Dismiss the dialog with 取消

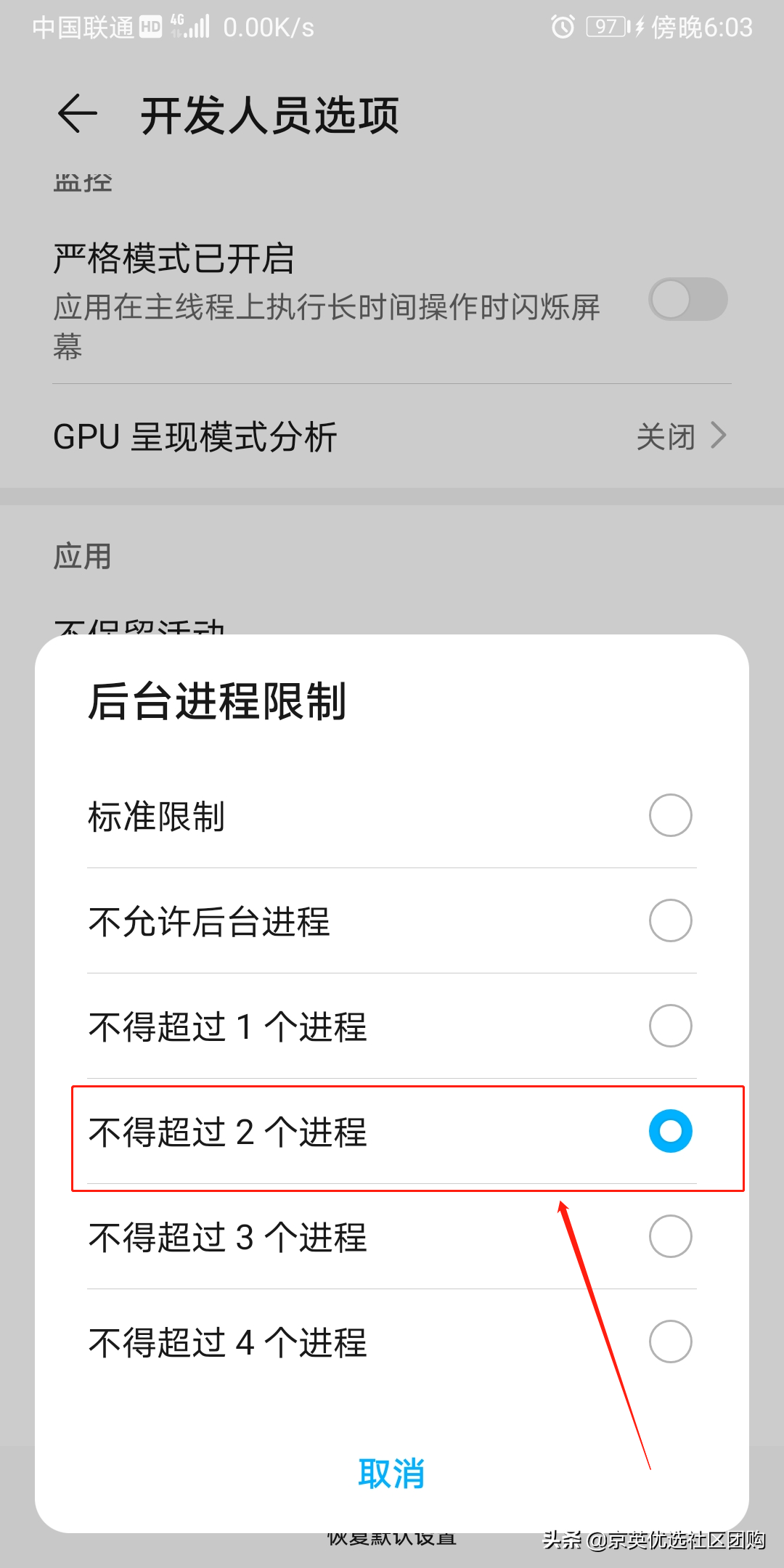tap(391, 1474)
